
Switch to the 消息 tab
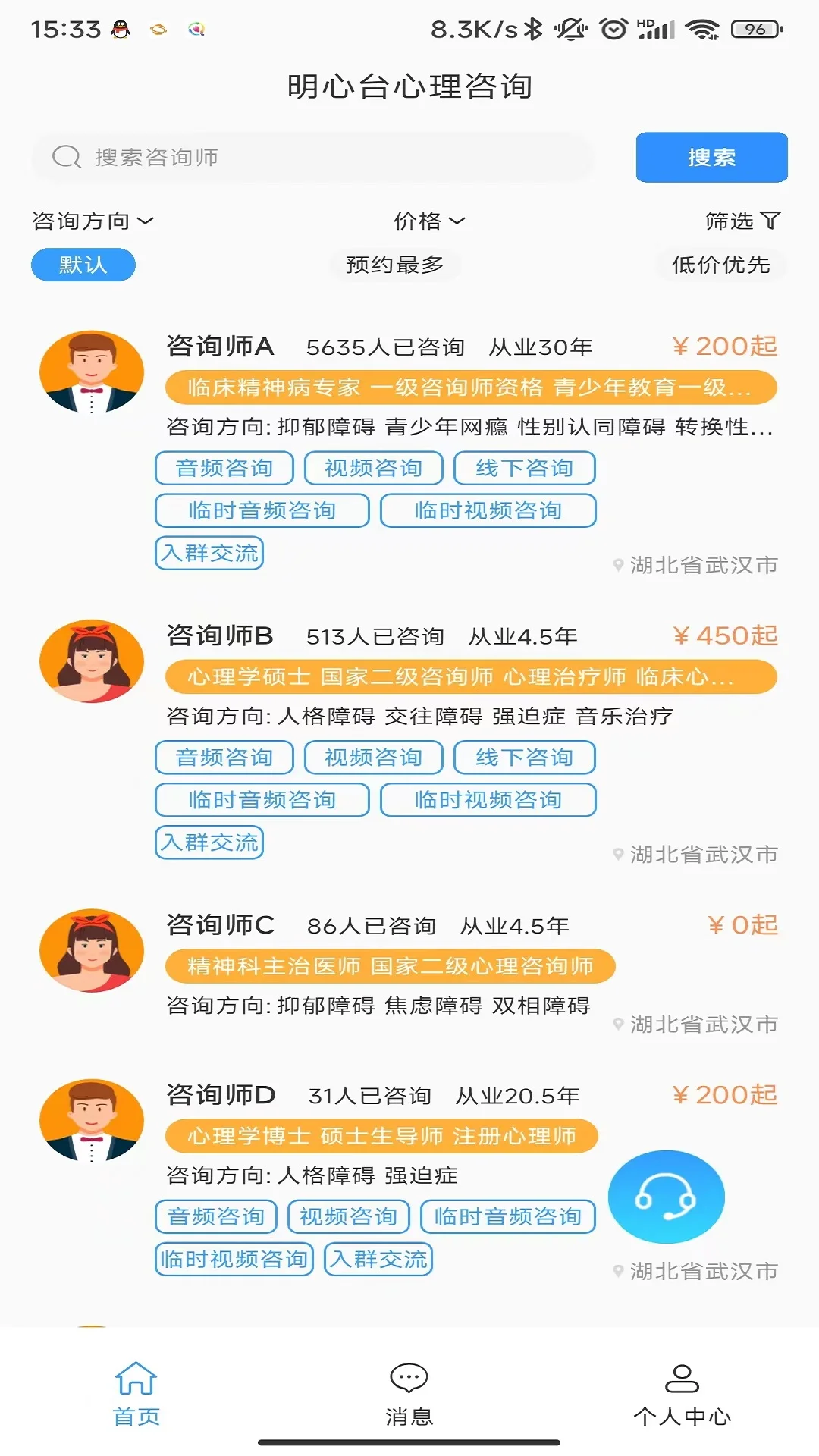tap(409, 1394)
